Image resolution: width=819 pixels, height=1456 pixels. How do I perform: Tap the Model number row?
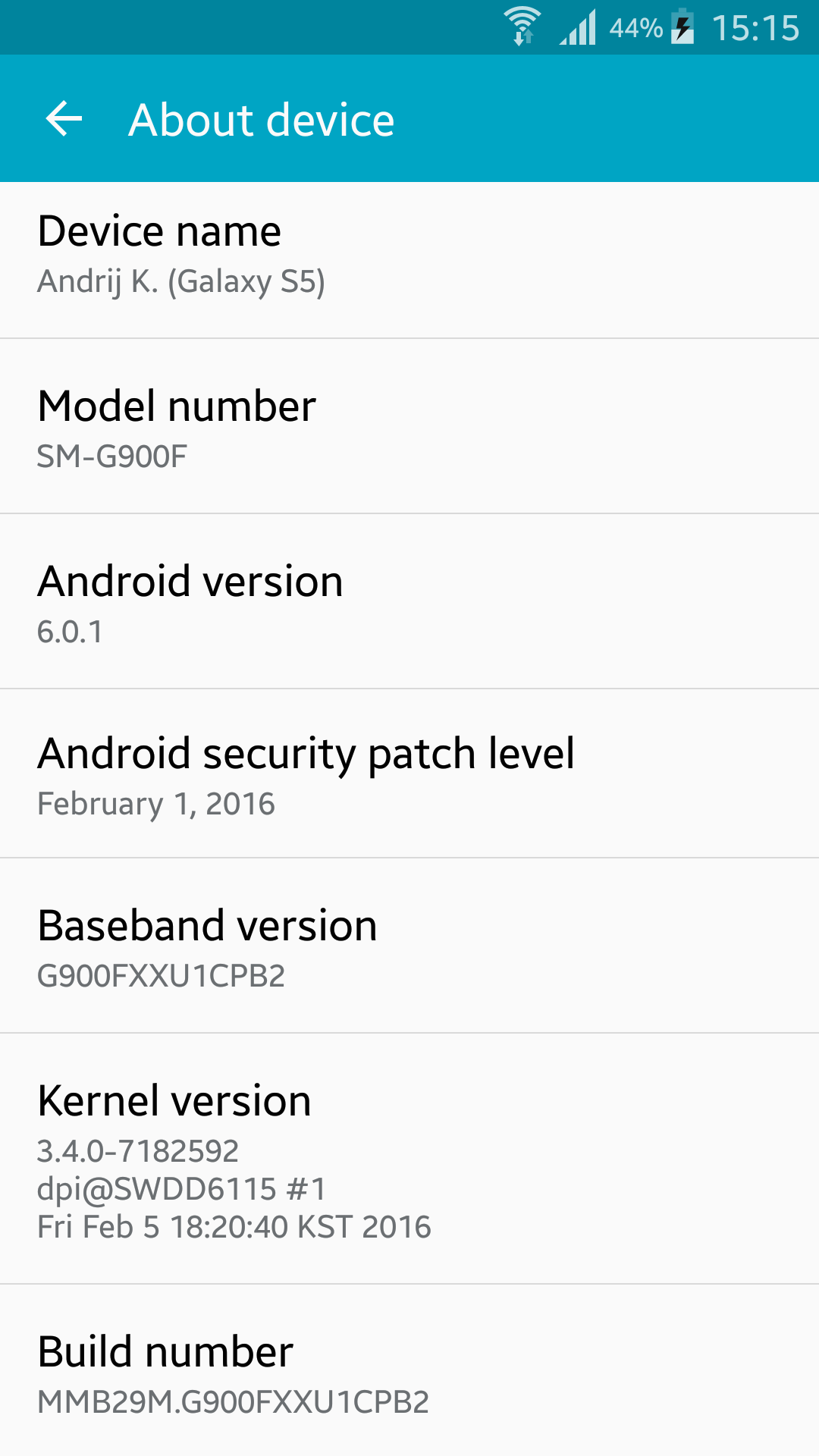[409, 426]
